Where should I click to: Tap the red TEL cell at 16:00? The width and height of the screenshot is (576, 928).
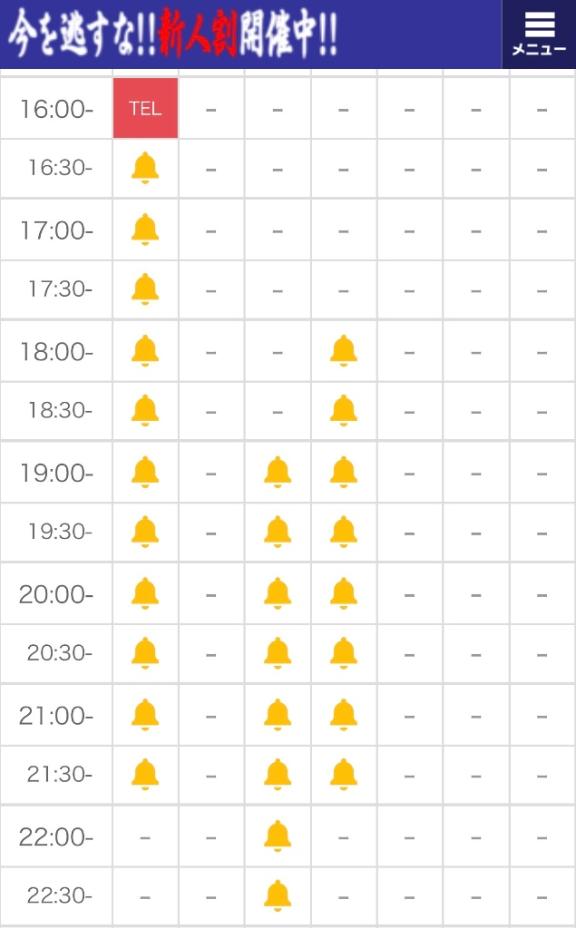146,108
